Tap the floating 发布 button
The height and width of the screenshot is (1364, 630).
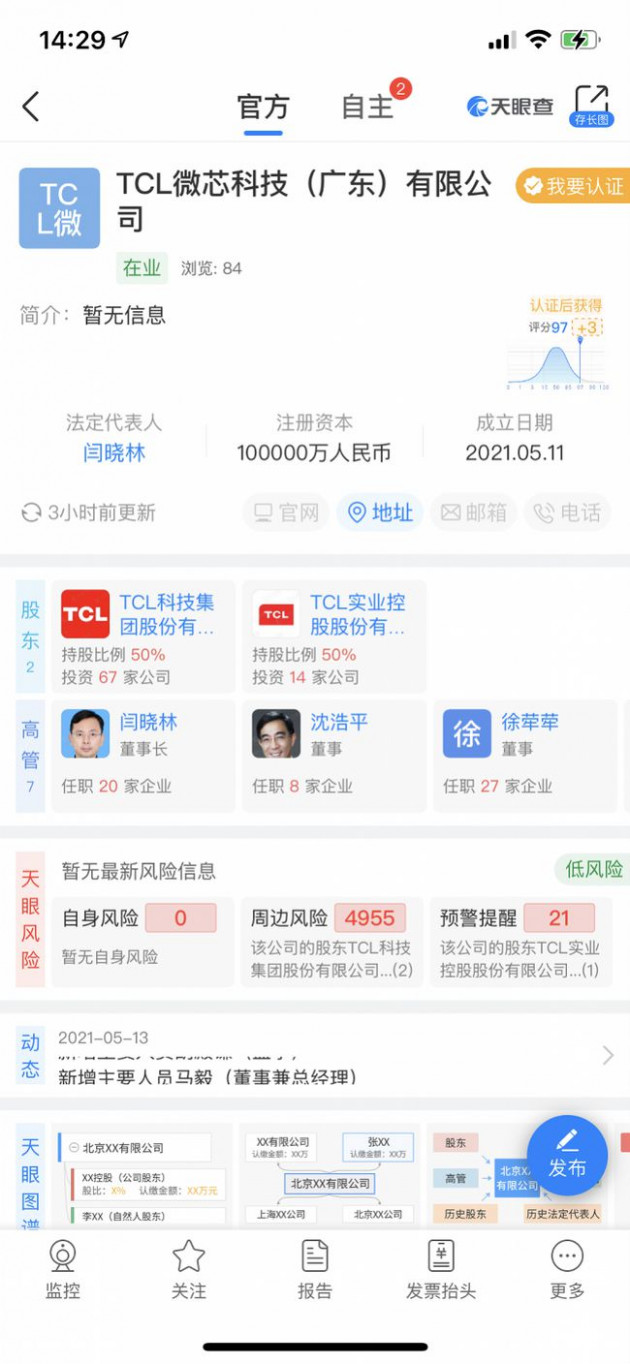pyautogui.click(x=567, y=1156)
